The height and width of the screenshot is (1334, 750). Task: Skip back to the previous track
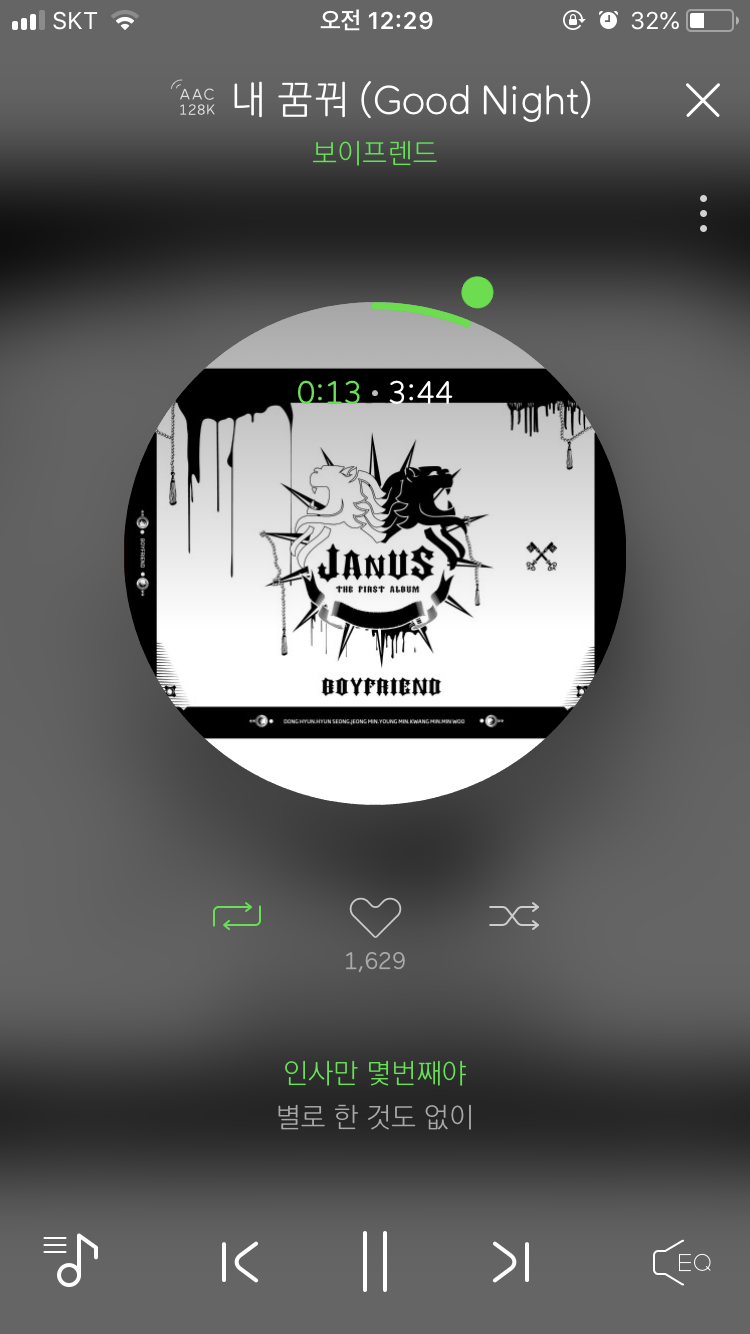240,1261
